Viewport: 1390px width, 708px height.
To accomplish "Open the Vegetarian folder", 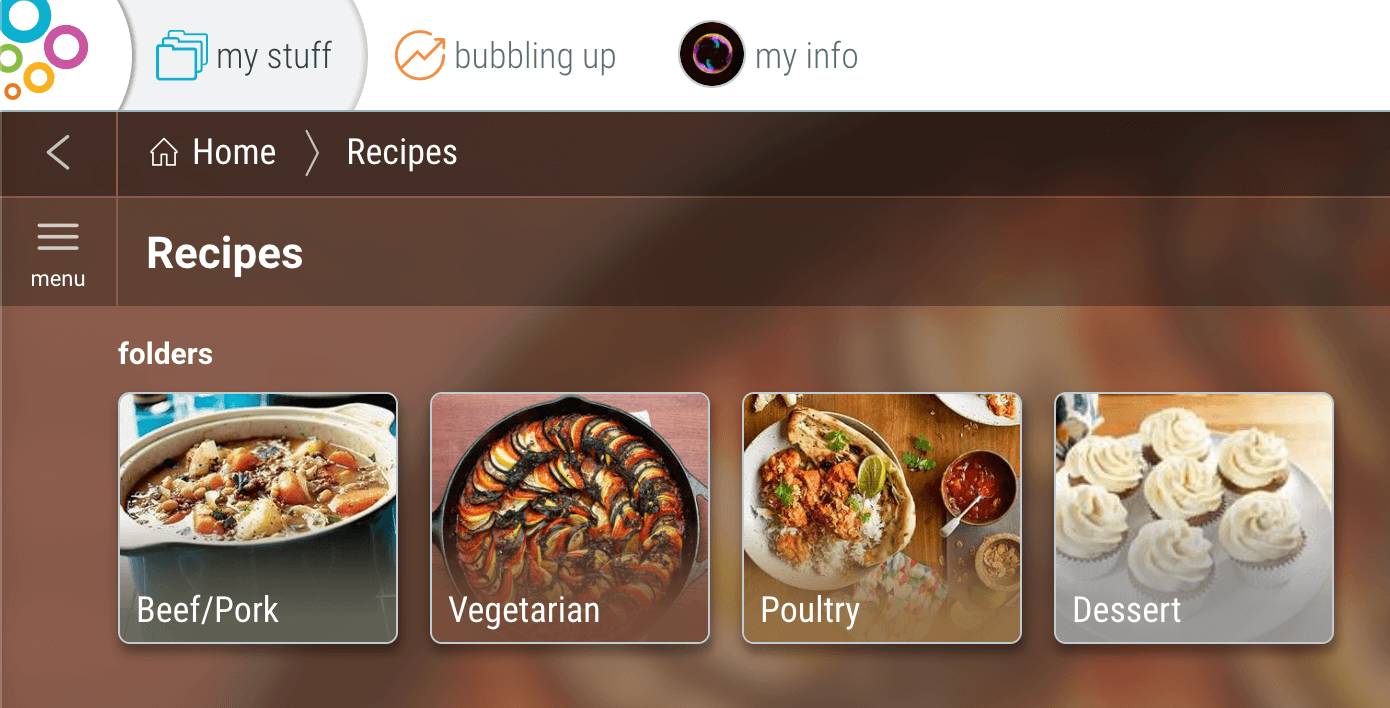I will click(570, 517).
